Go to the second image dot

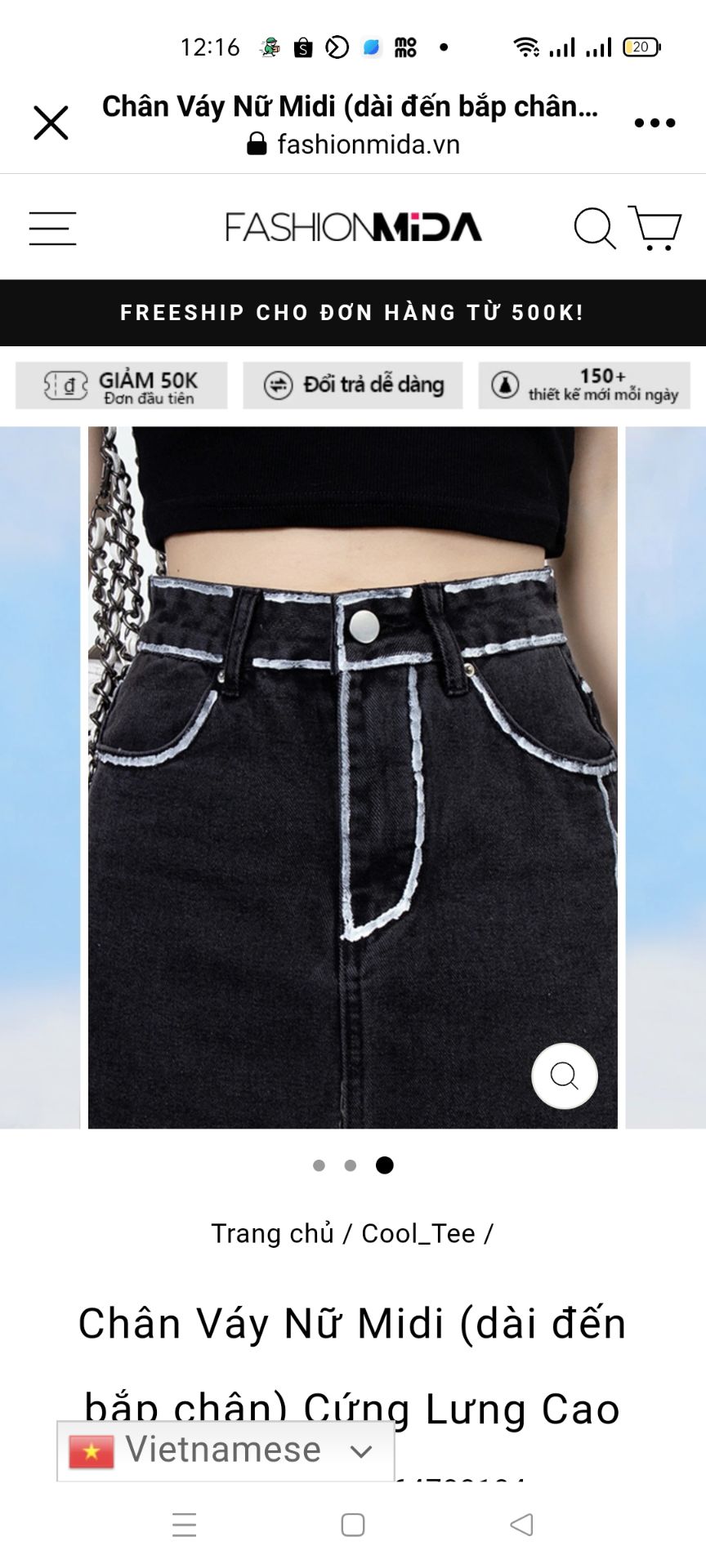click(351, 1165)
